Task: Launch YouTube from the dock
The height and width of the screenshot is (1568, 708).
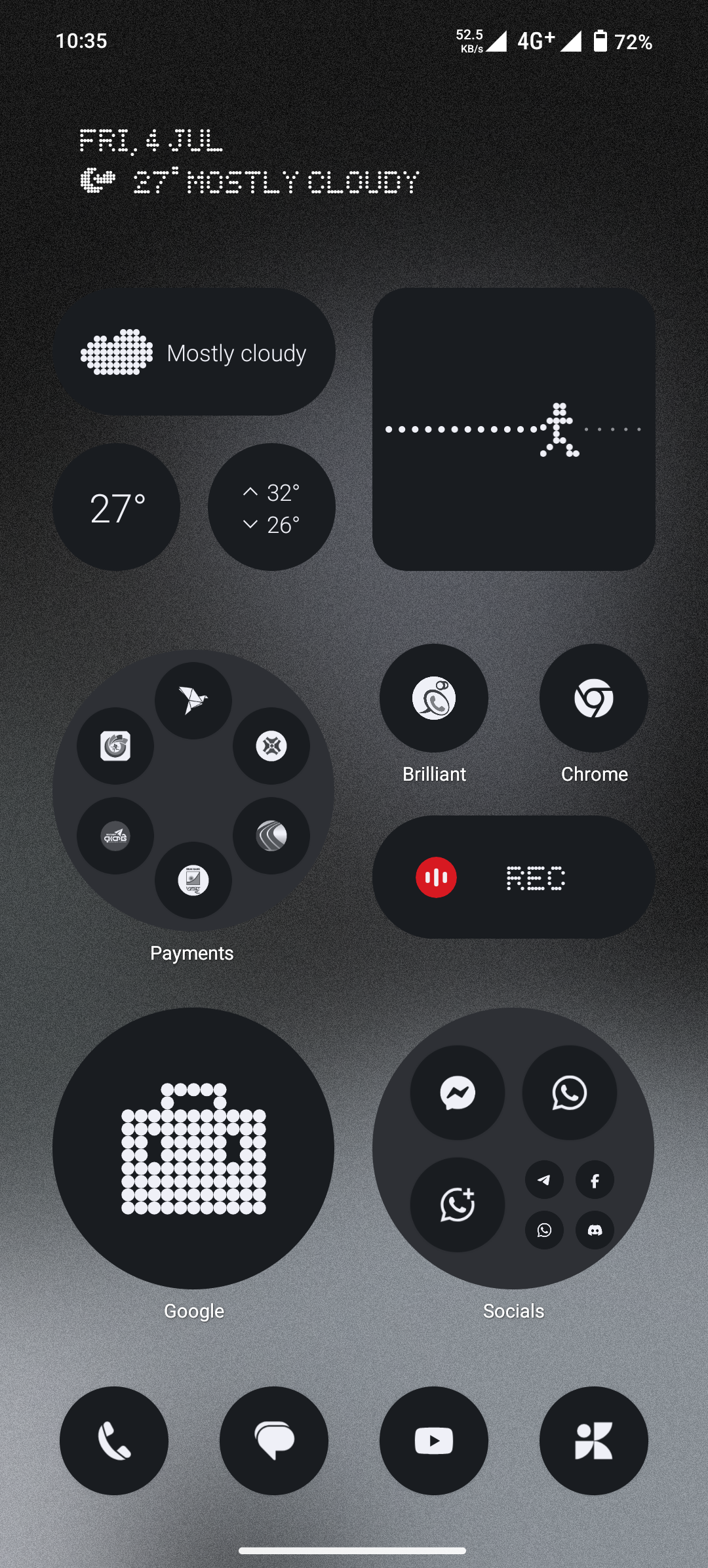Action: pos(434,1441)
